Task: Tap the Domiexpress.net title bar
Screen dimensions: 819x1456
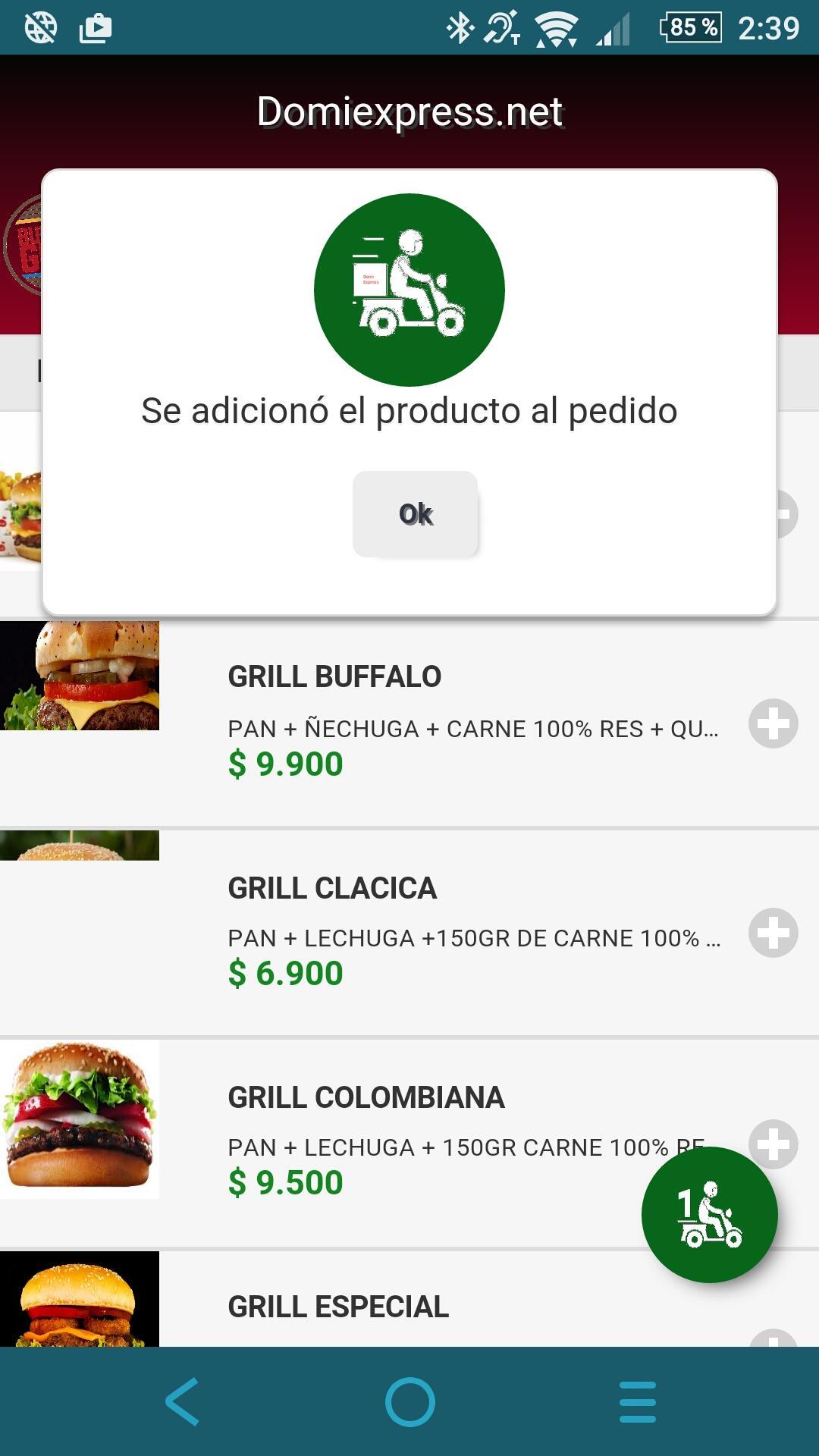Action: pyautogui.click(x=409, y=111)
